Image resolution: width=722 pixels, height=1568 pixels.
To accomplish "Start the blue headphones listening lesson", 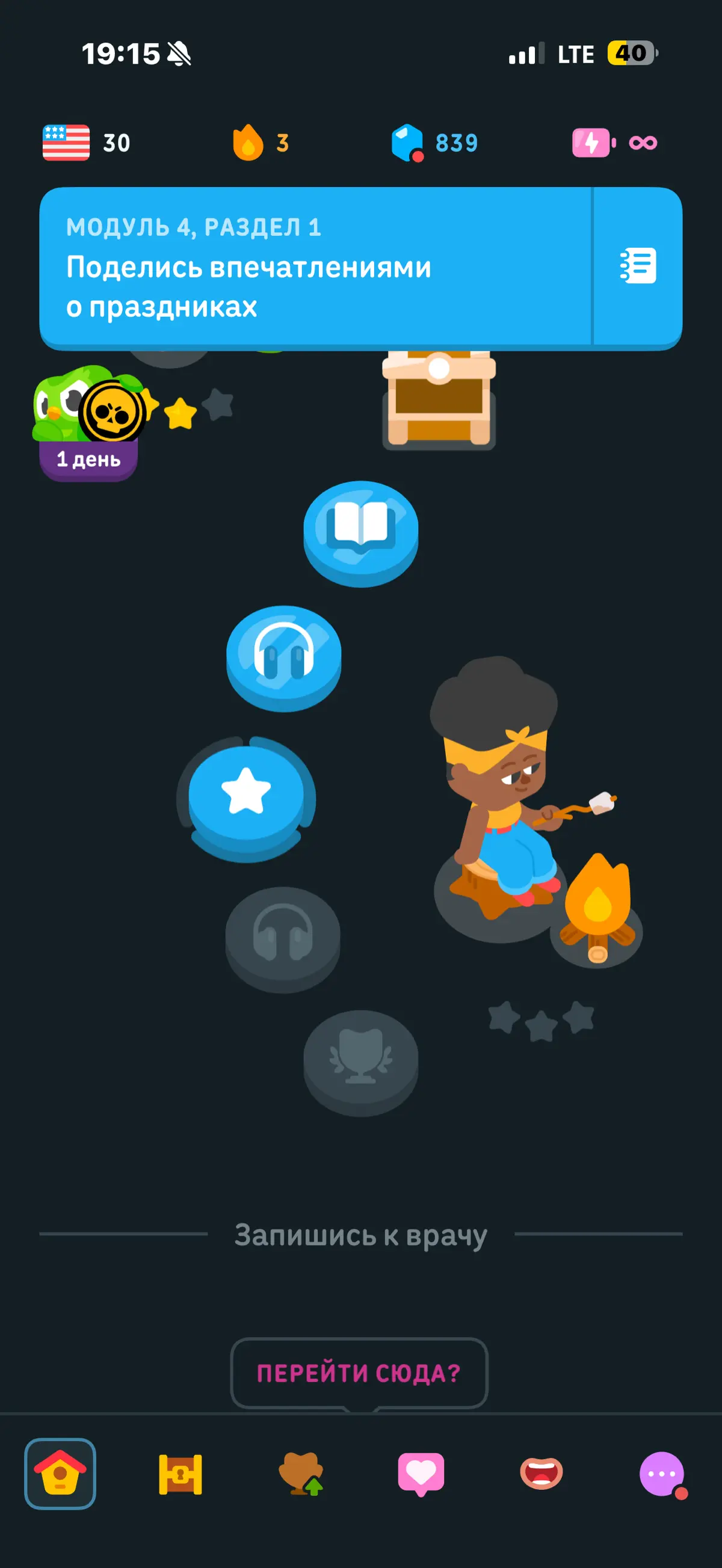I will (284, 658).
